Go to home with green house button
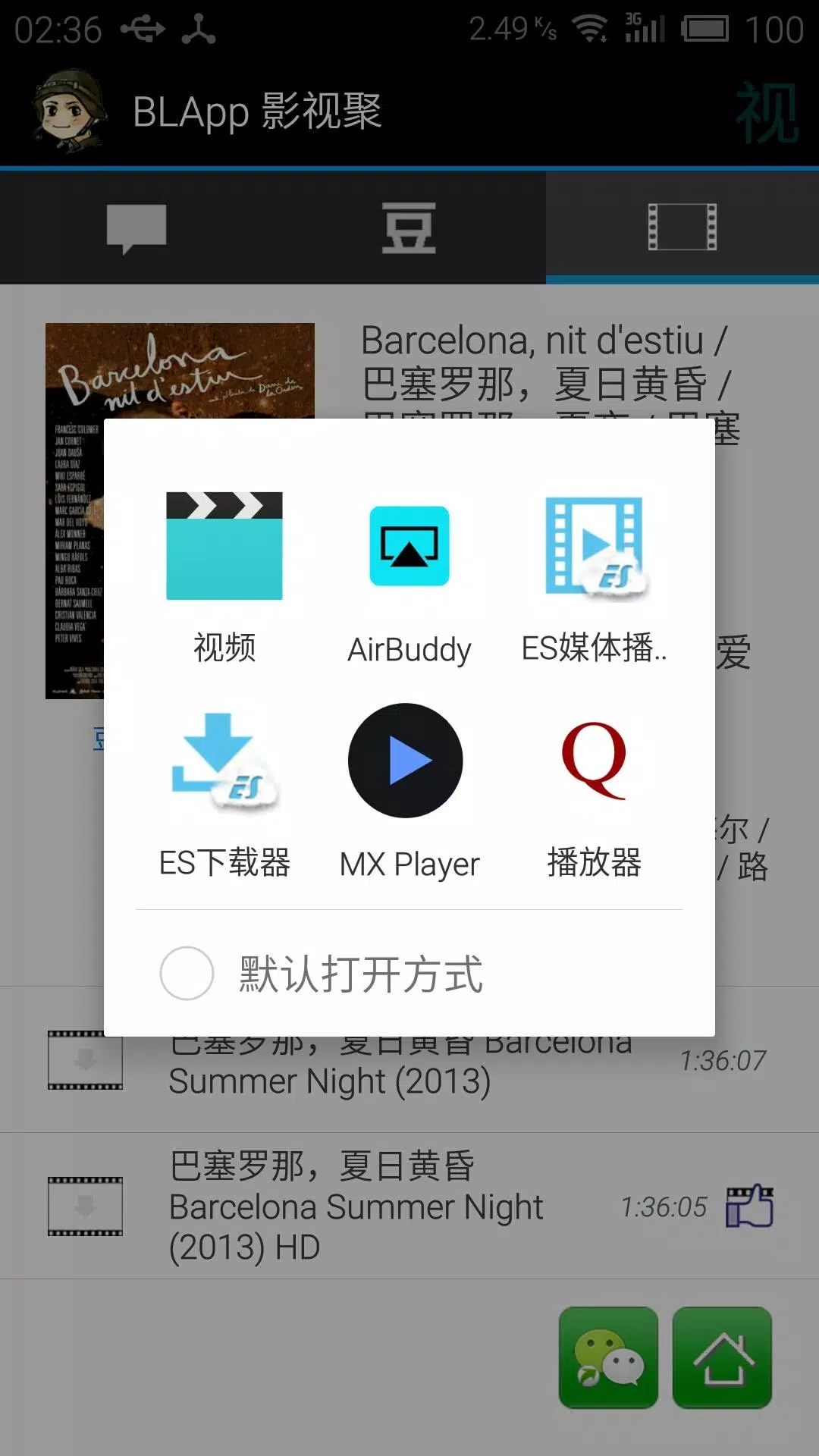Viewport: 819px width, 1456px height. pos(722,1357)
